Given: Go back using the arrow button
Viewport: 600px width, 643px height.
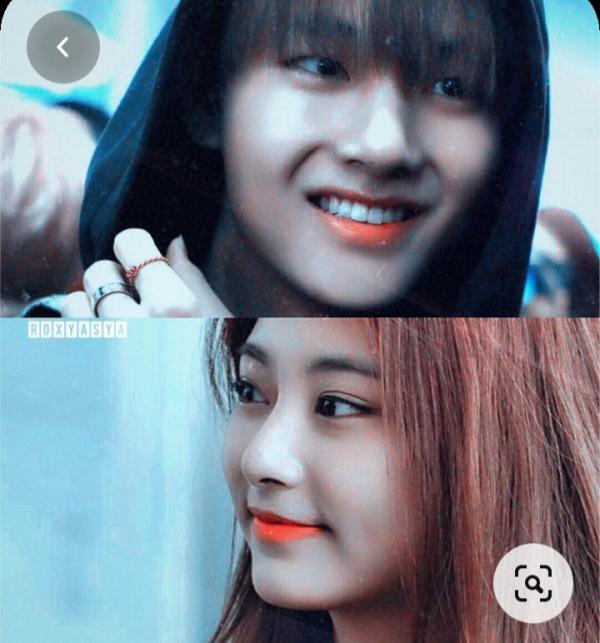Looking at the screenshot, I should (63, 47).
